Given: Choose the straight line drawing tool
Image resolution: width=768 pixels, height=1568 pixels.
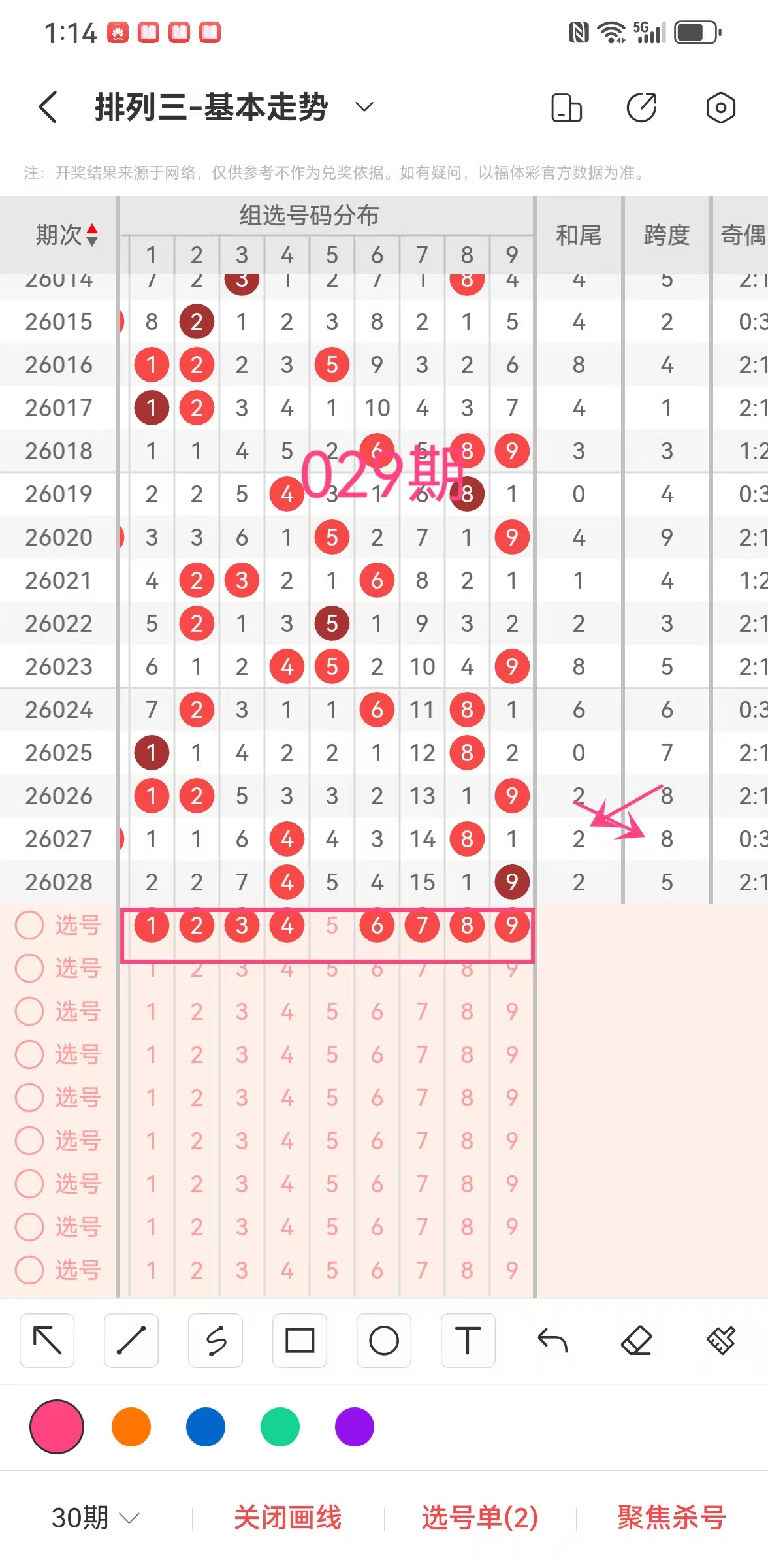Looking at the screenshot, I should [x=131, y=1341].
